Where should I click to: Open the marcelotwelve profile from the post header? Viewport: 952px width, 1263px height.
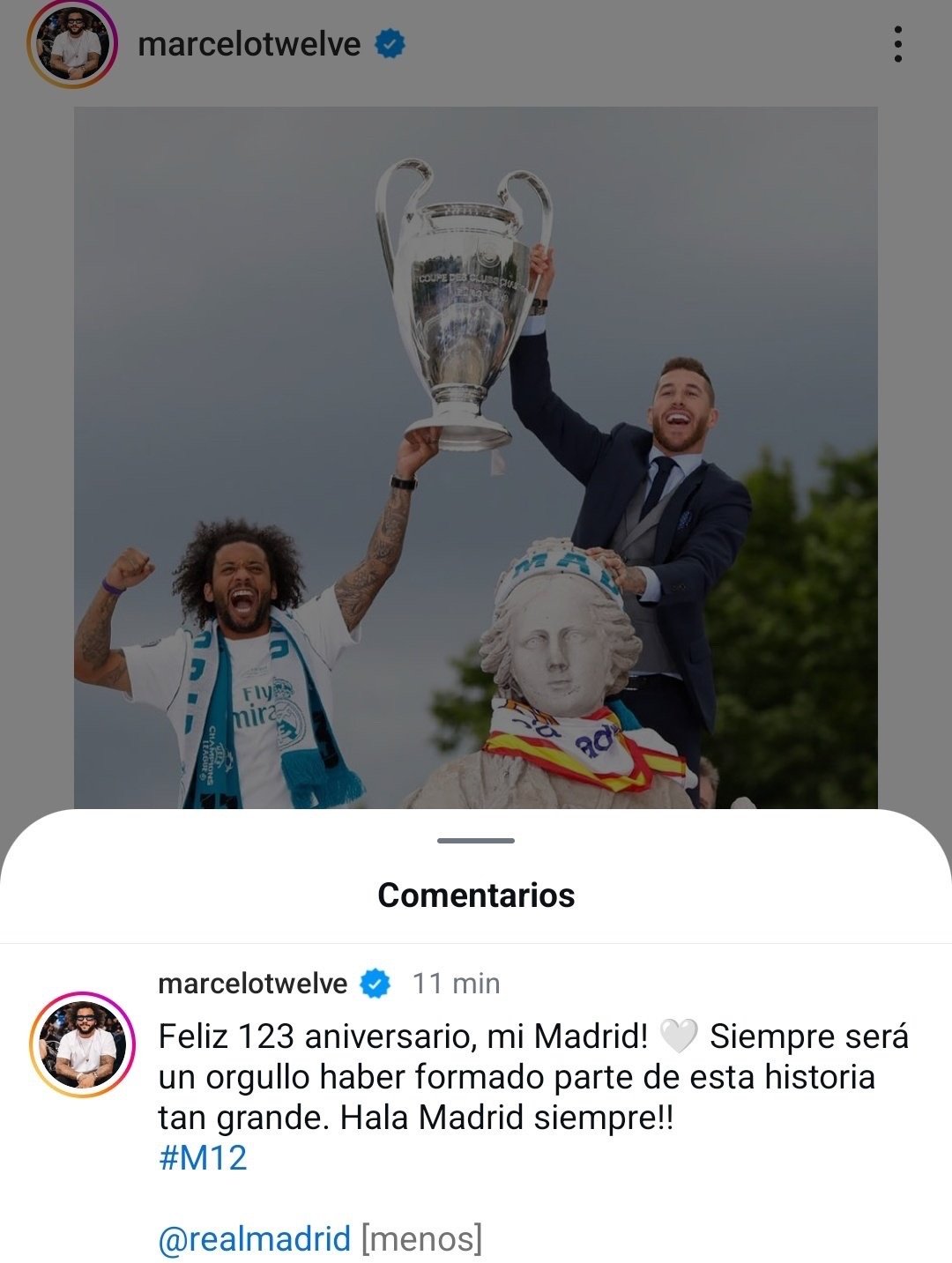[249, 44]
